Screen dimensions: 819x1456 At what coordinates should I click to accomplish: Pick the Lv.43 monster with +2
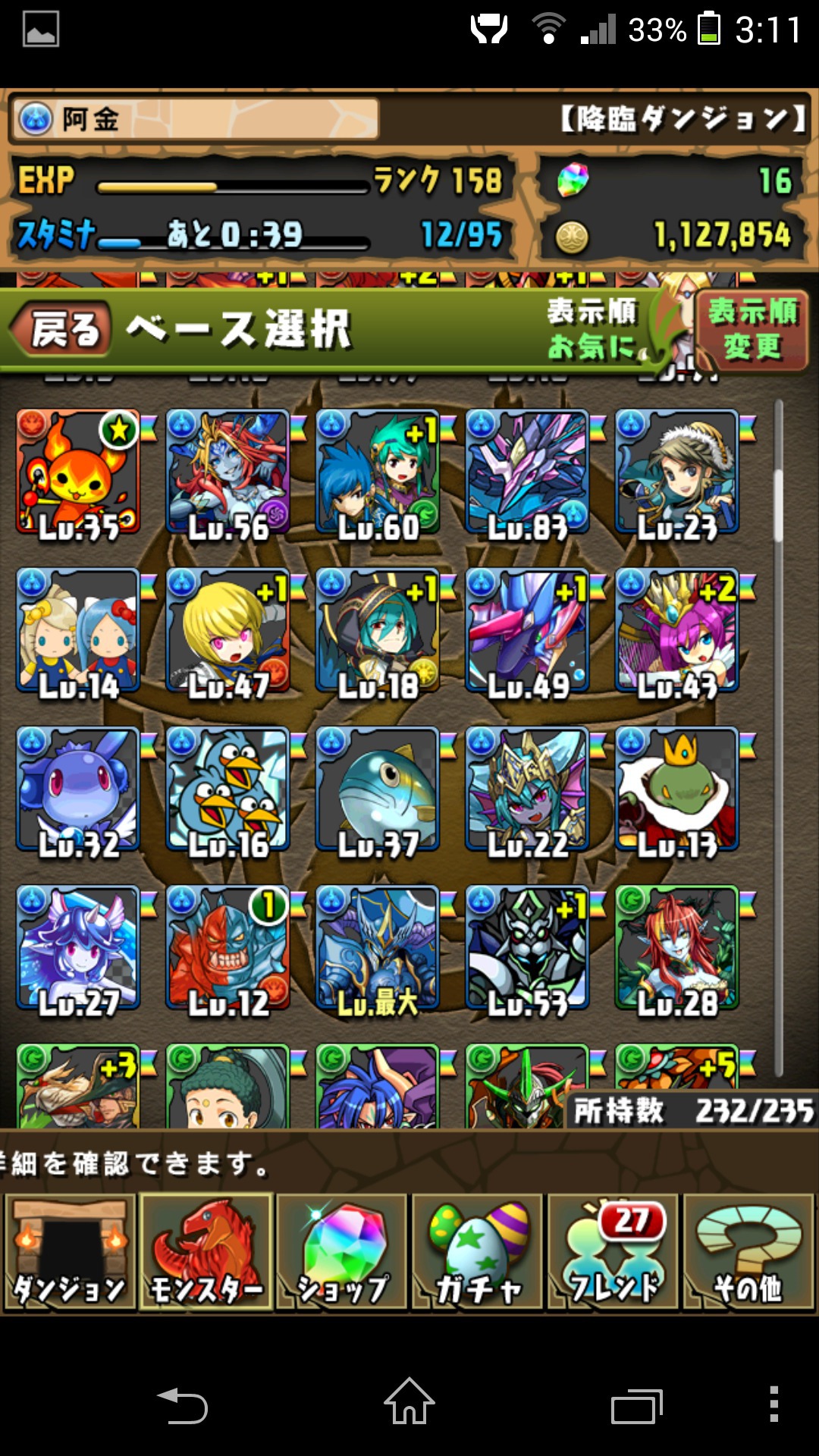point(677,632)
